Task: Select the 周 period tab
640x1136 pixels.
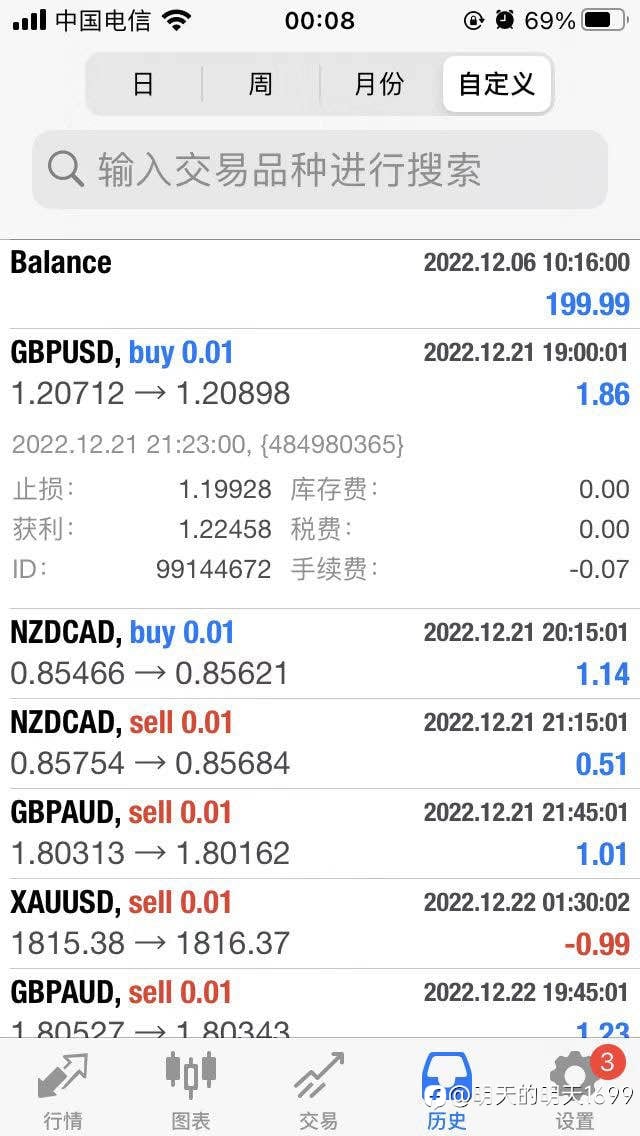Action: point(260,84)
